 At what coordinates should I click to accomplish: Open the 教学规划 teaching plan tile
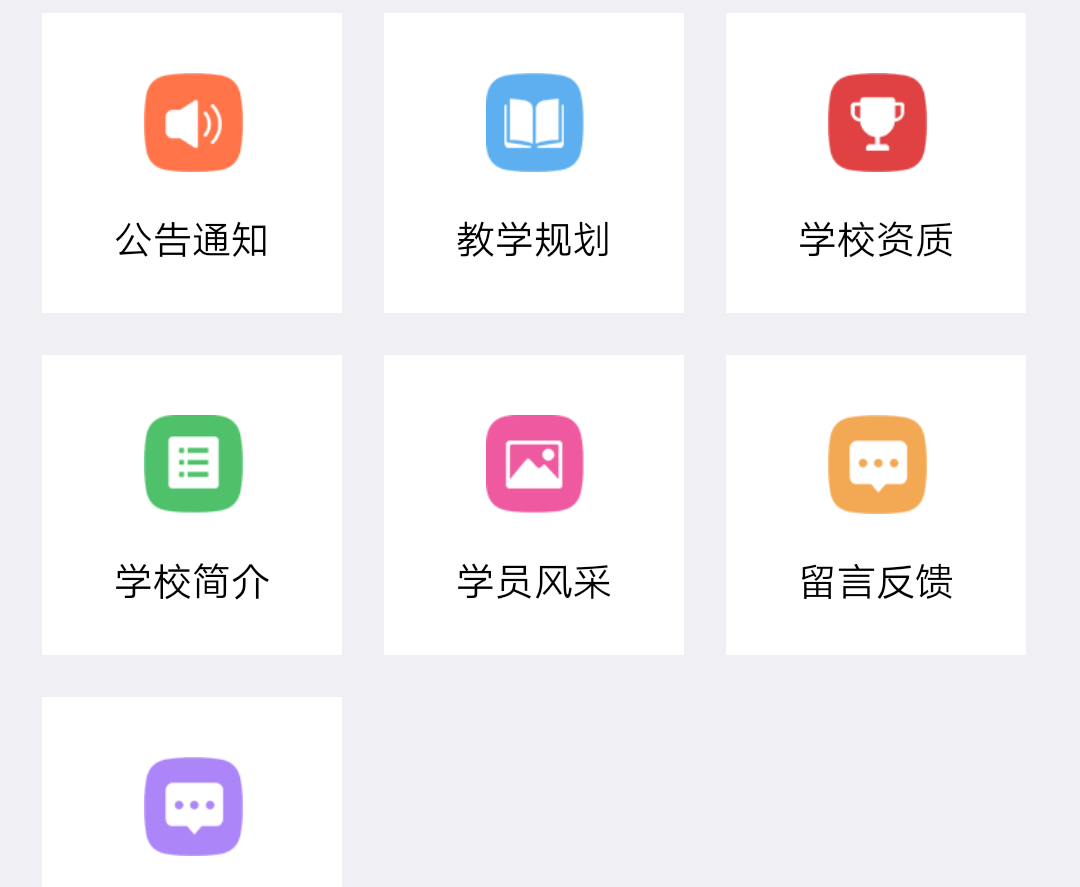click(x=534, y=164)
